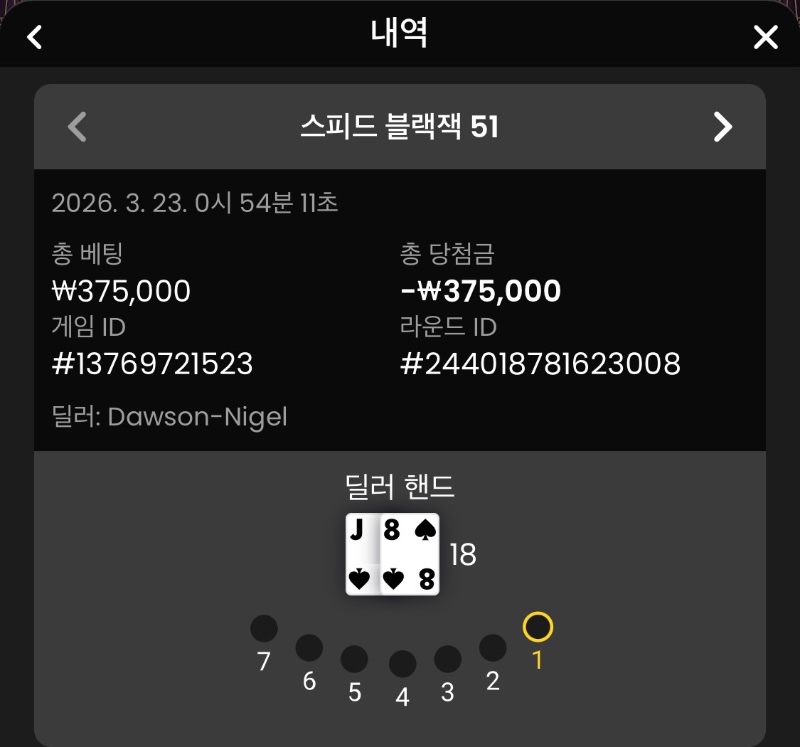
Task: Select seat 1 highlighted in yellow
Action: (538, 627)
